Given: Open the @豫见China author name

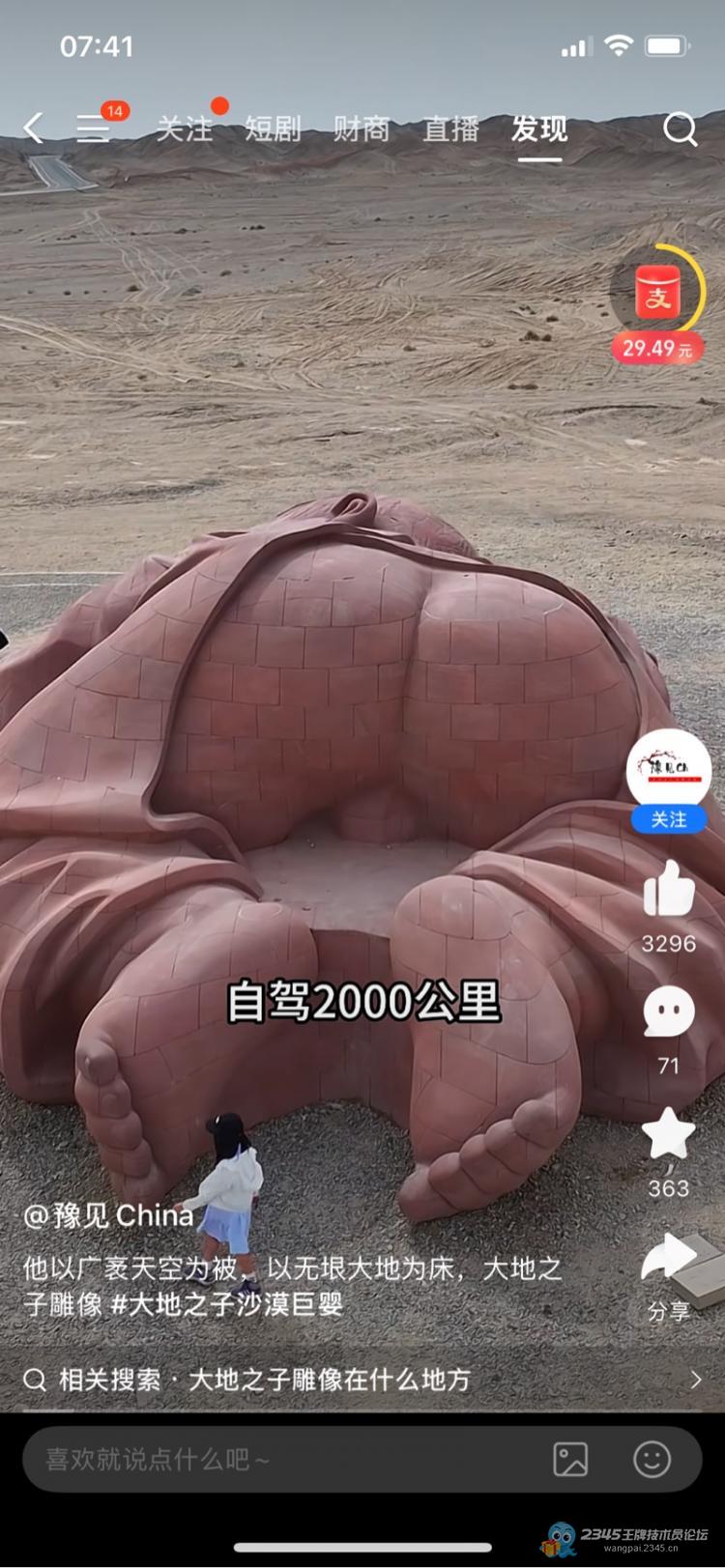Looking at the screenshot, I should [109, 1215].
